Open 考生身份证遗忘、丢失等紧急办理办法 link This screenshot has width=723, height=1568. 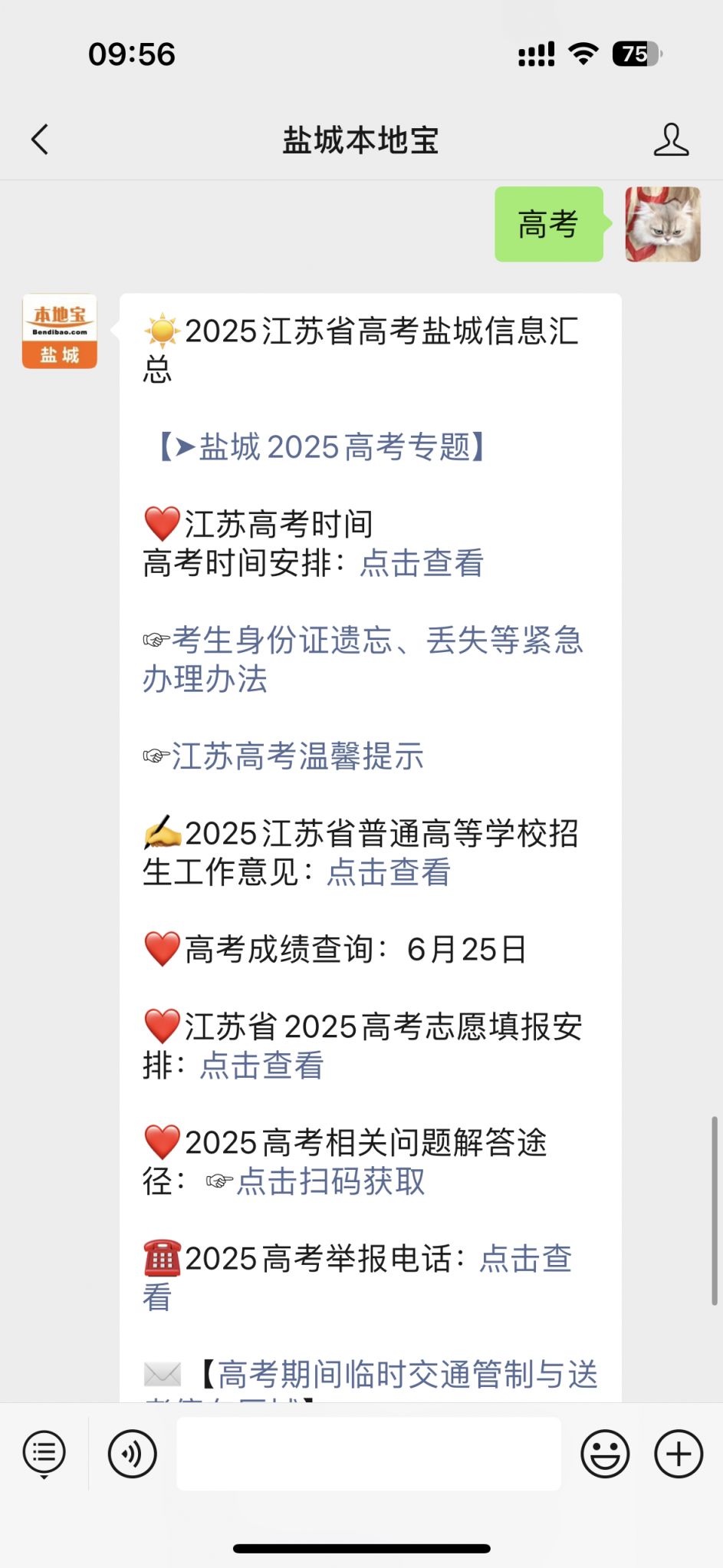coord(362,658)
